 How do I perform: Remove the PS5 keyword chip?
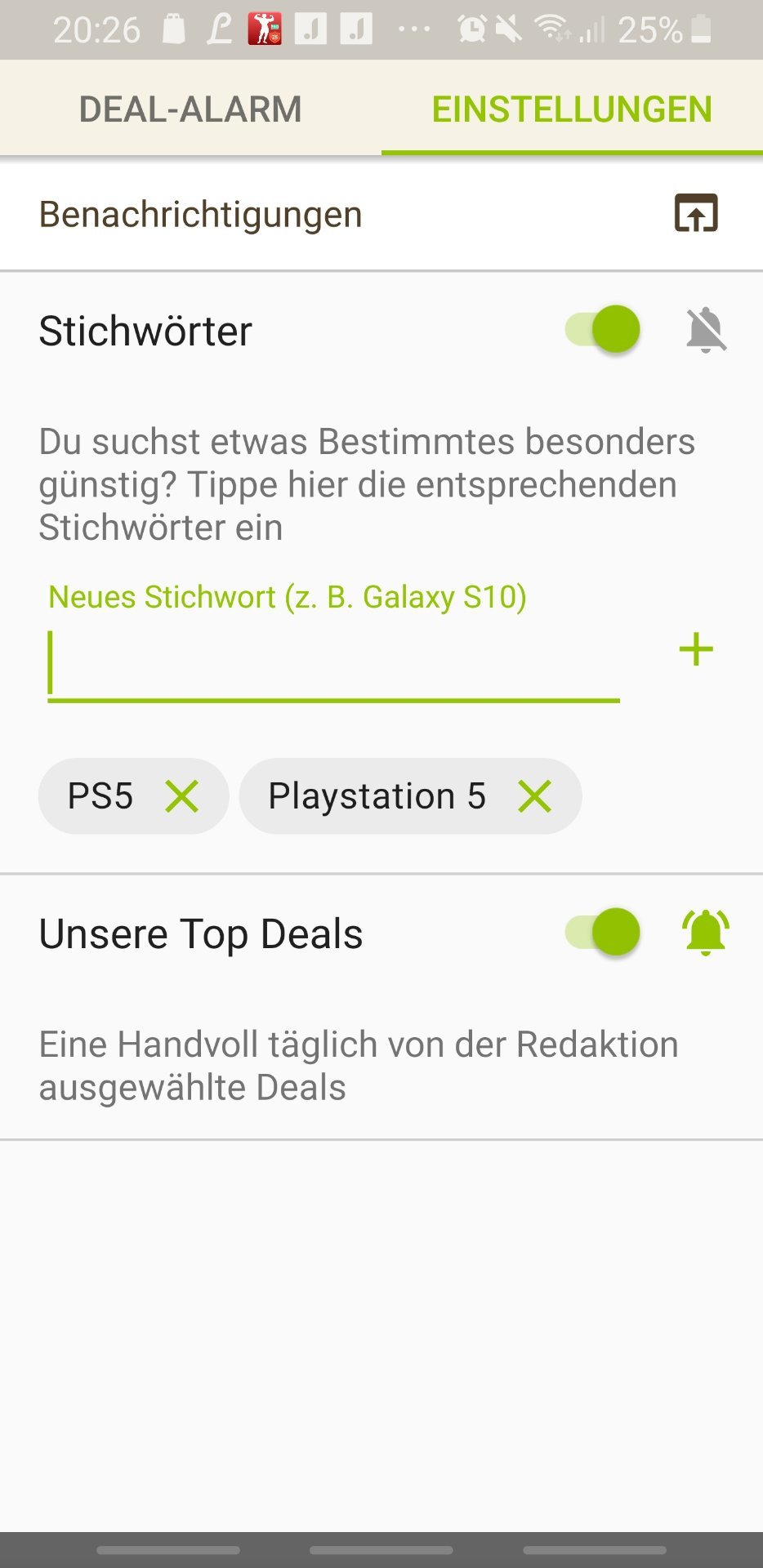181,796
